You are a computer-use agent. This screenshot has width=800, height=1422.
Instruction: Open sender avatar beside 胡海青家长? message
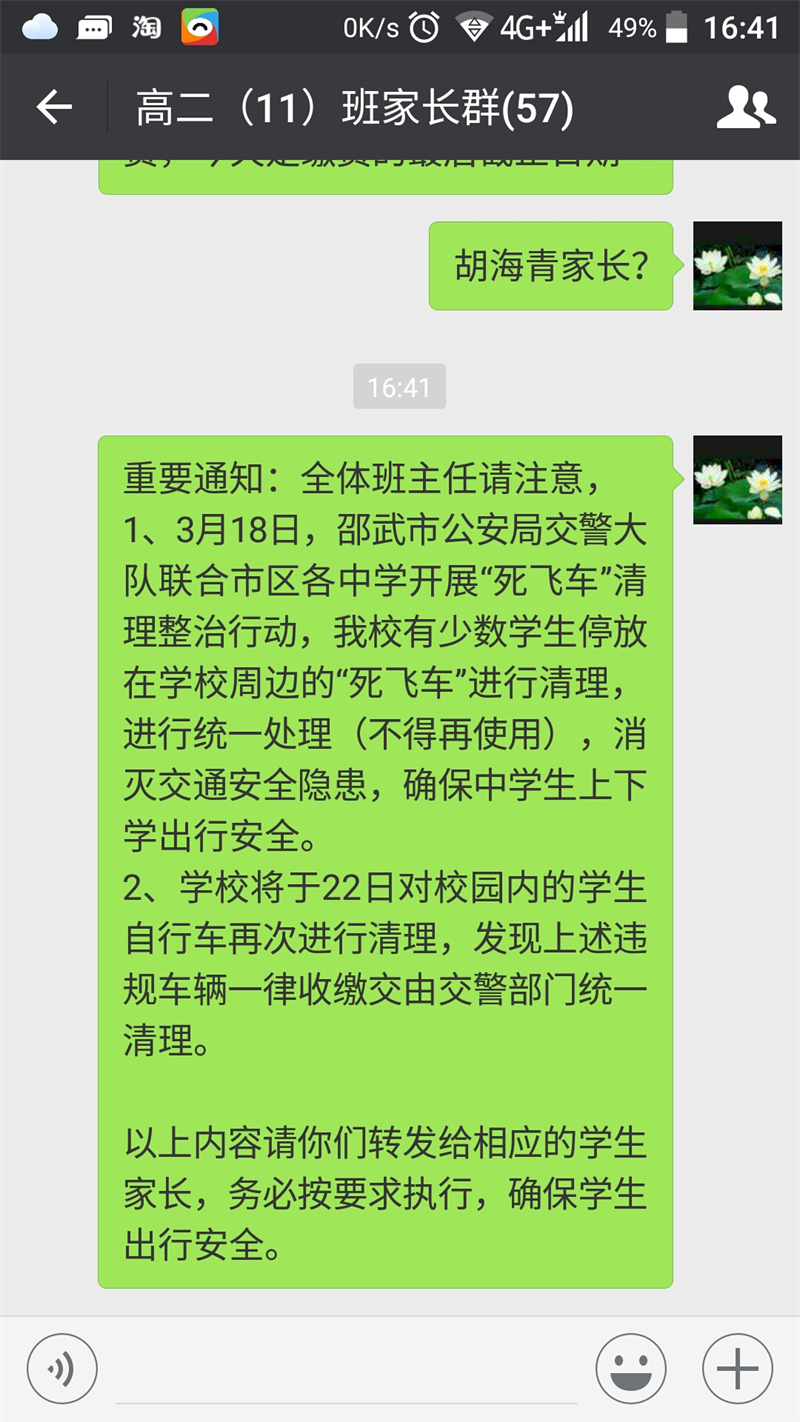point(737,265)
